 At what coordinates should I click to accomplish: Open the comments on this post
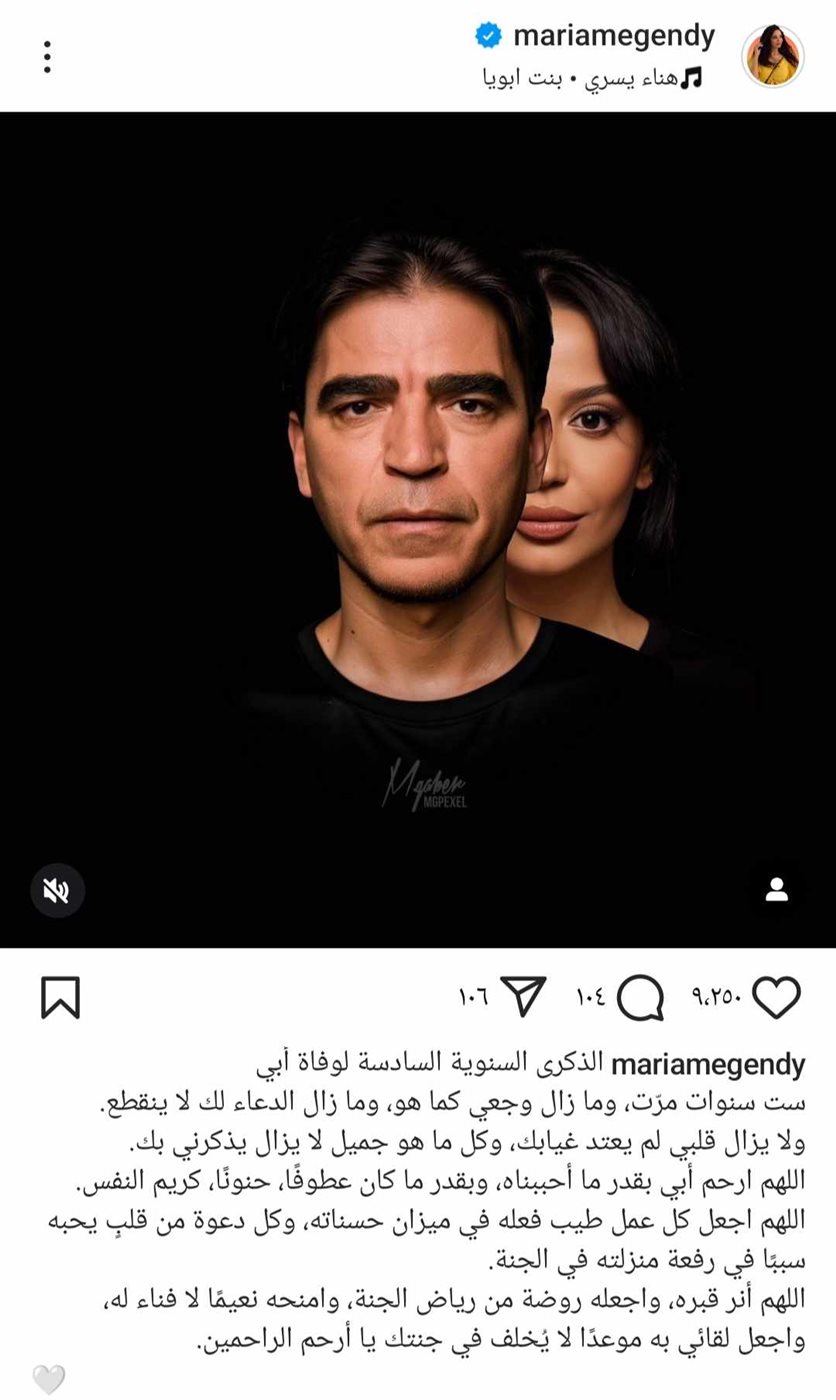(x=641, y=997)
